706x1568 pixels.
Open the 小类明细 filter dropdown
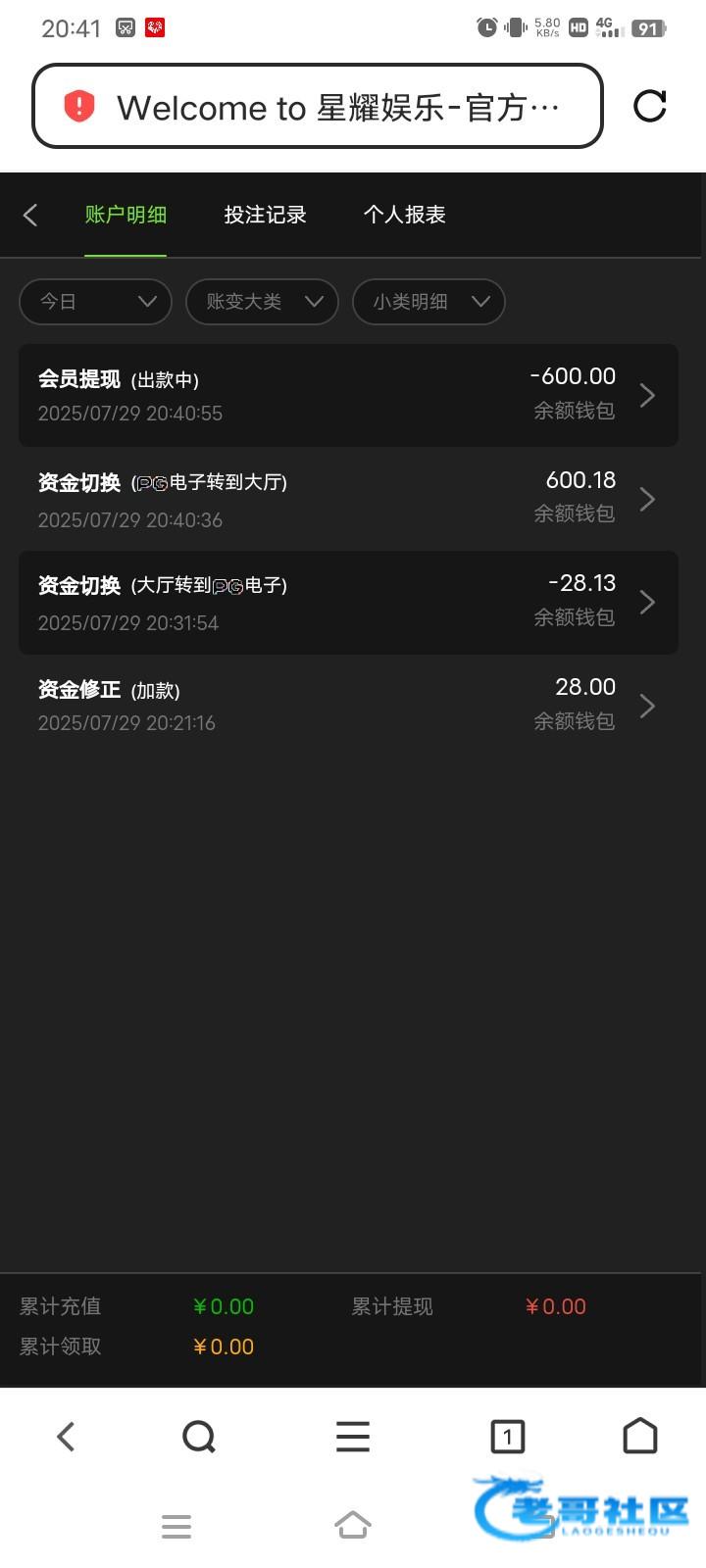pos(429,301)
